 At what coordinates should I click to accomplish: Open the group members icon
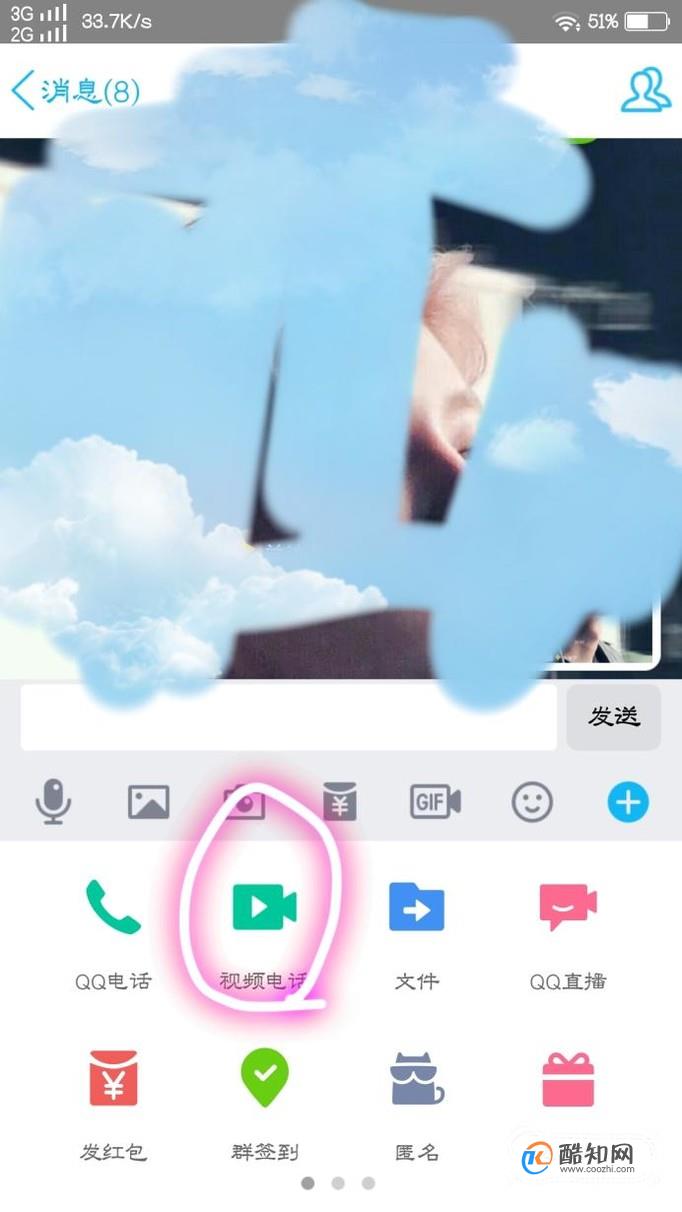click(645, 91)
